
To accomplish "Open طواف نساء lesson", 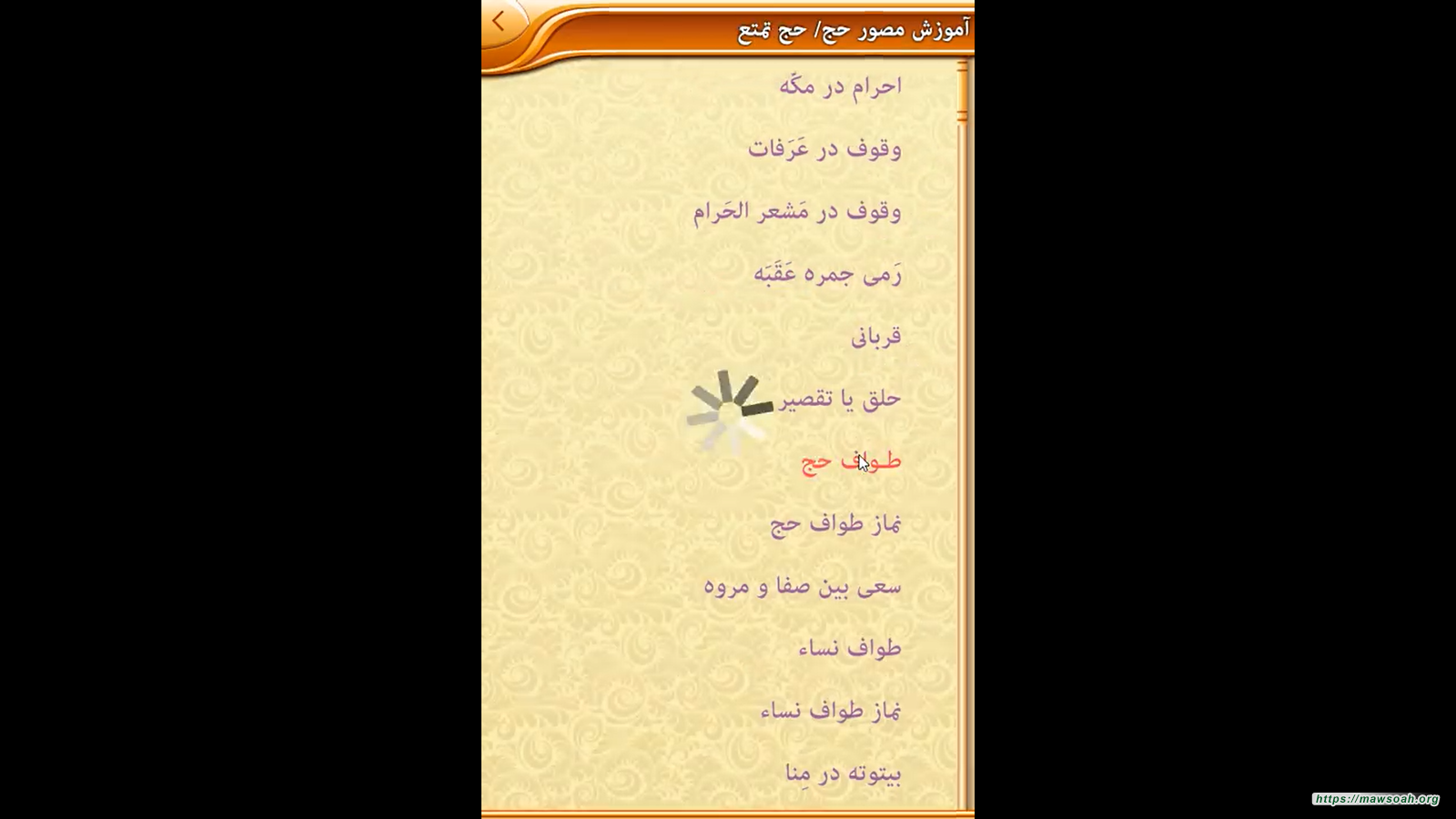I will [849, 648].
